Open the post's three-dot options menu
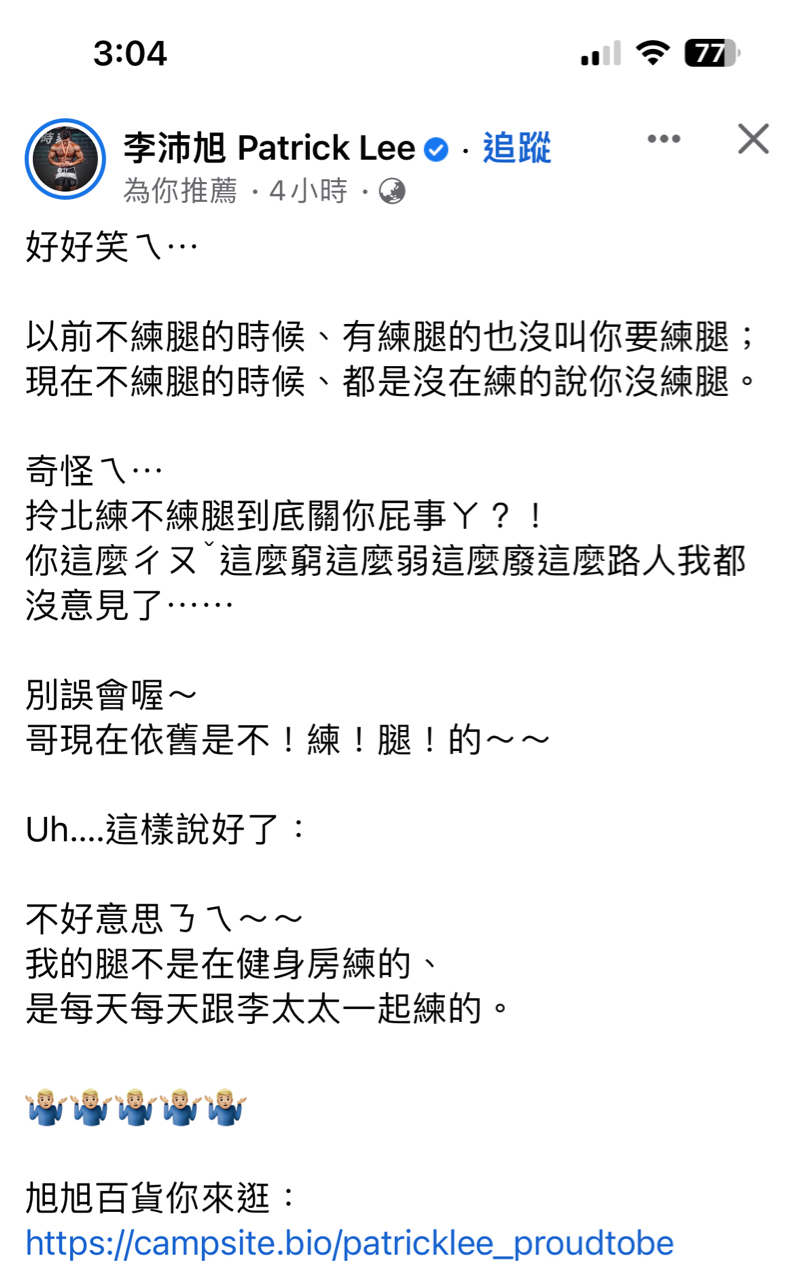Screen dimensions: 795x1280 click(x=664, y=139)
